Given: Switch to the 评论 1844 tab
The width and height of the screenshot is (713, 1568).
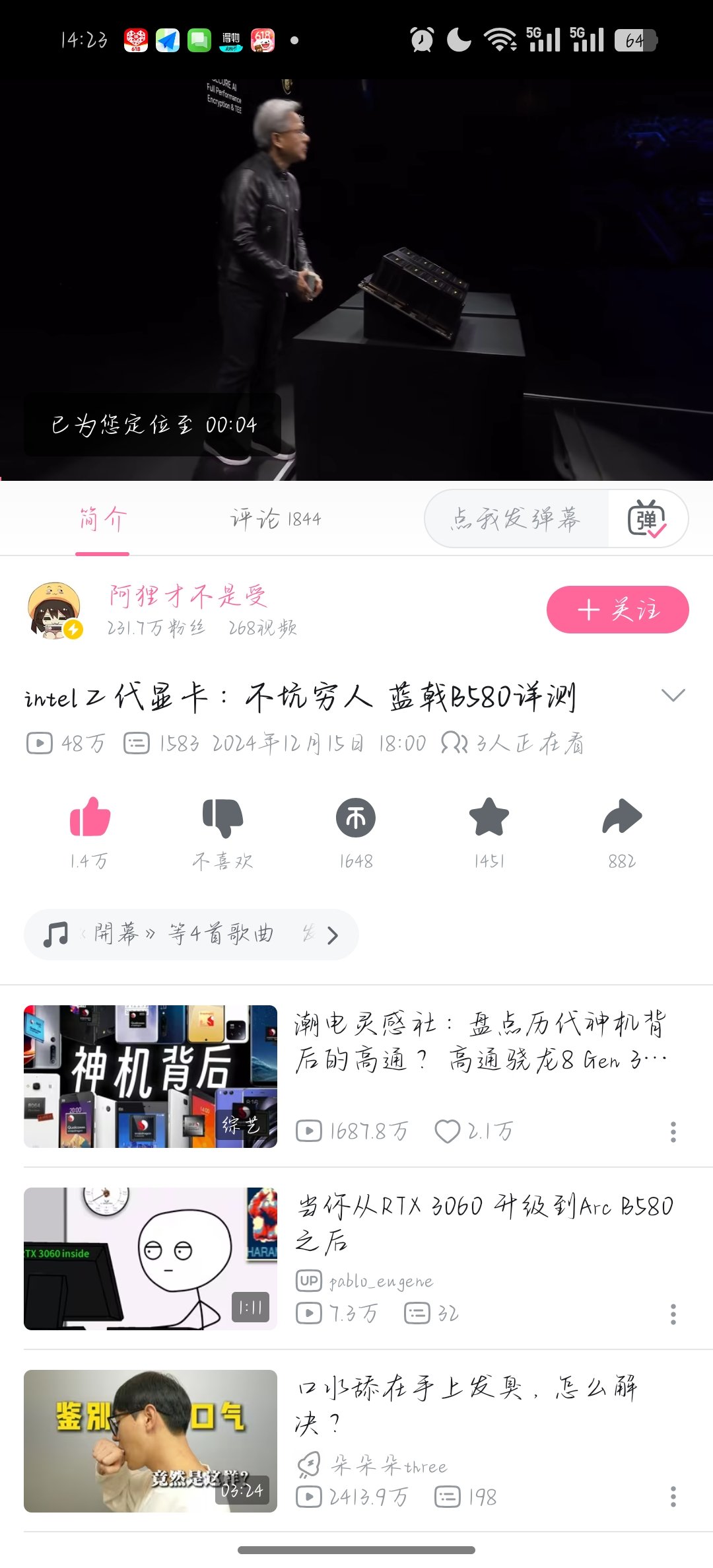Looking at the screenshot, I should pyautogui.click(x=275, y=519).
